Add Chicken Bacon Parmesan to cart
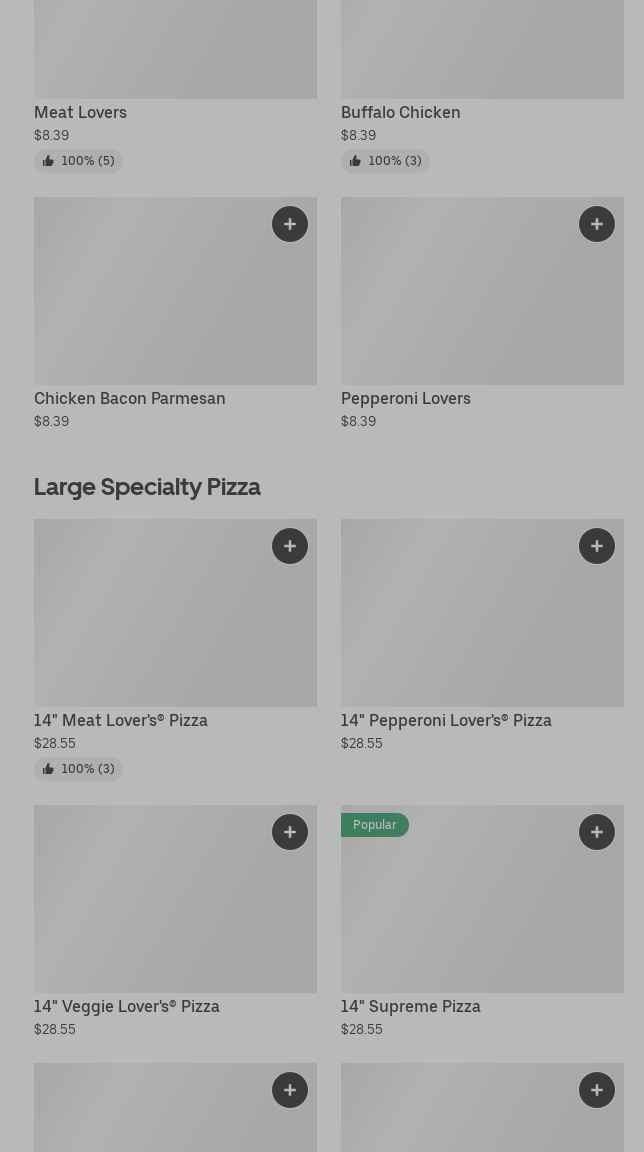The height and width of the screenshot is (1152, 644). (x=290, y=224)
